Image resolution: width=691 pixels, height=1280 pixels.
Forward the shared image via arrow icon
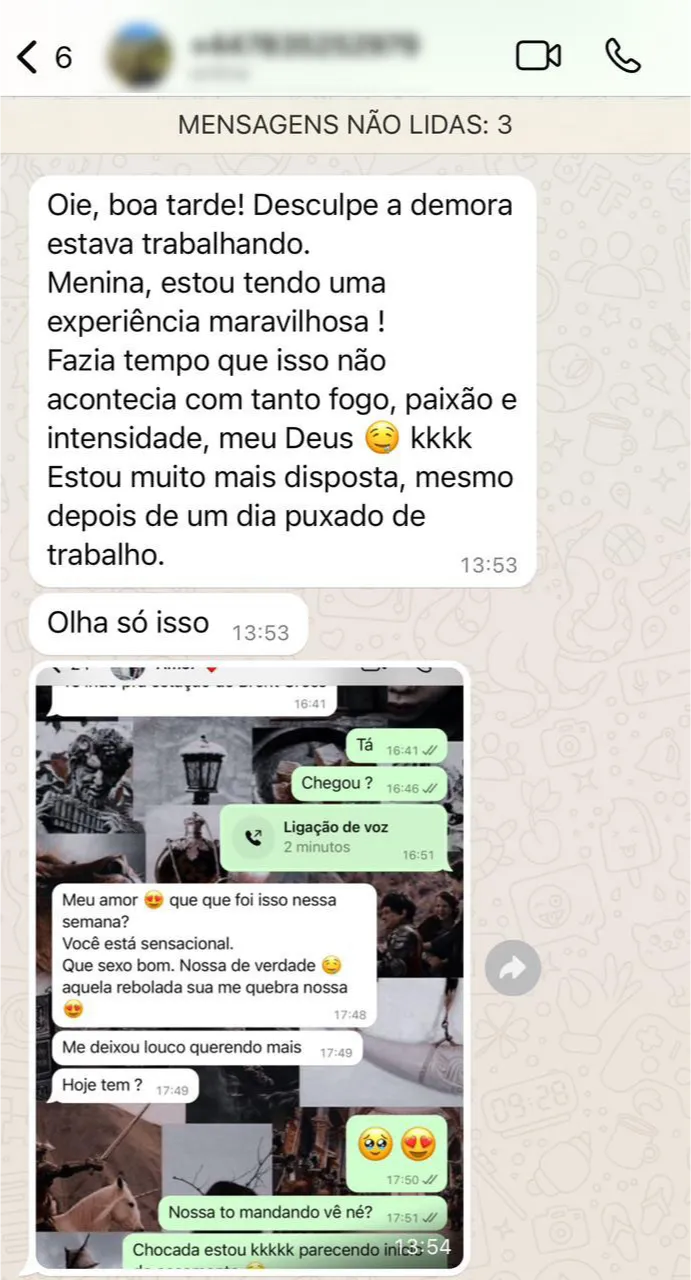tap(513, 967)
